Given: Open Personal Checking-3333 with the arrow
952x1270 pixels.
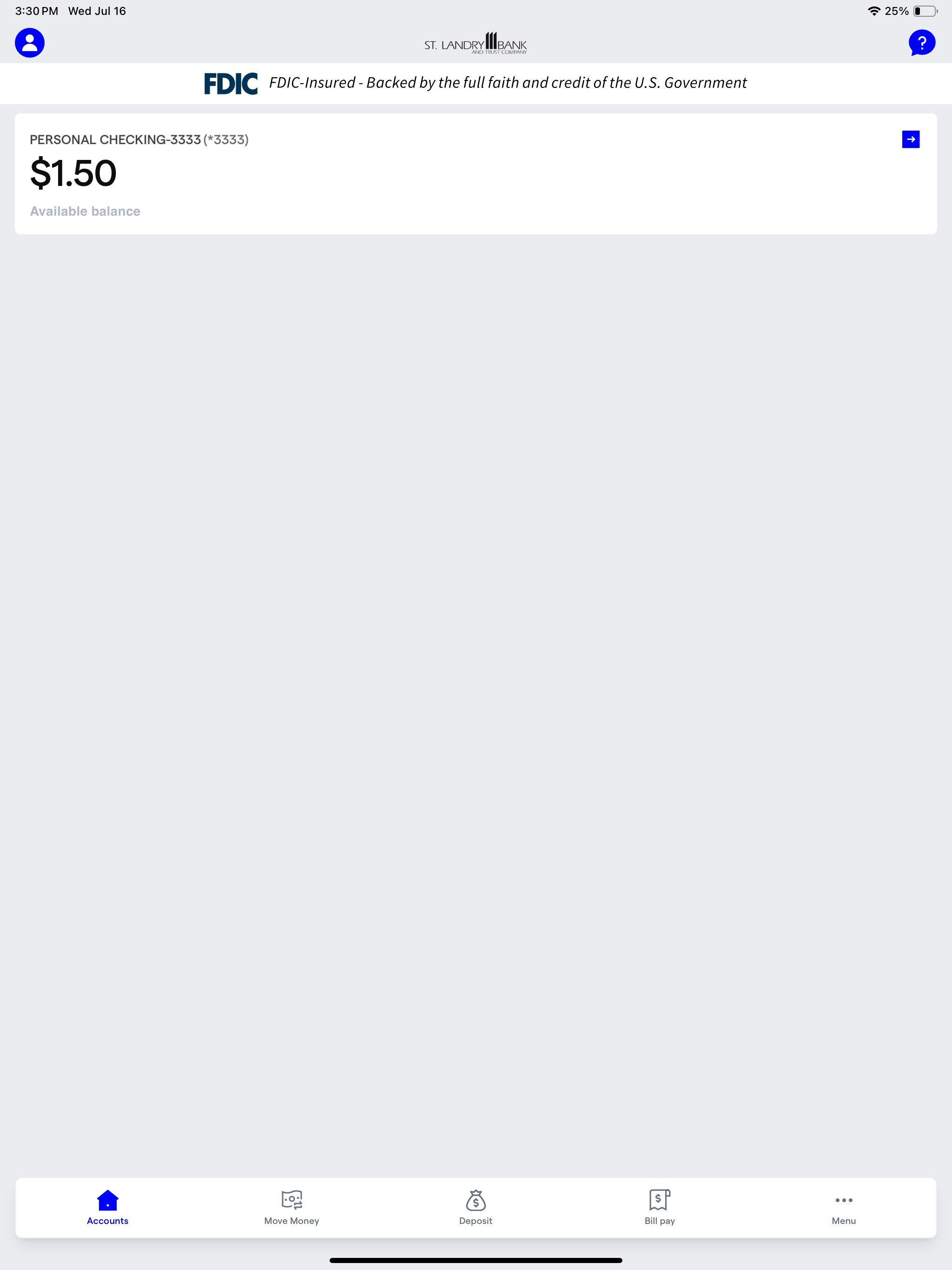Looking at the screenshot, I should pos(911,139).
